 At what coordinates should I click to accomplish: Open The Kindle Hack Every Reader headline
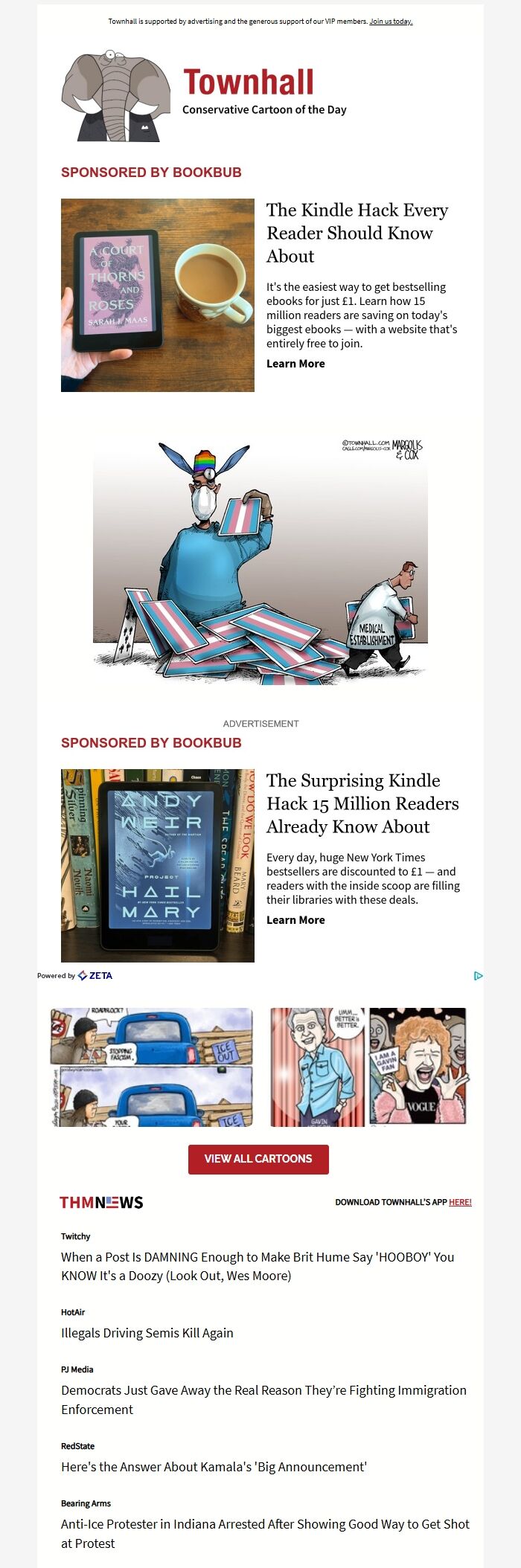[x=357, y=233]
